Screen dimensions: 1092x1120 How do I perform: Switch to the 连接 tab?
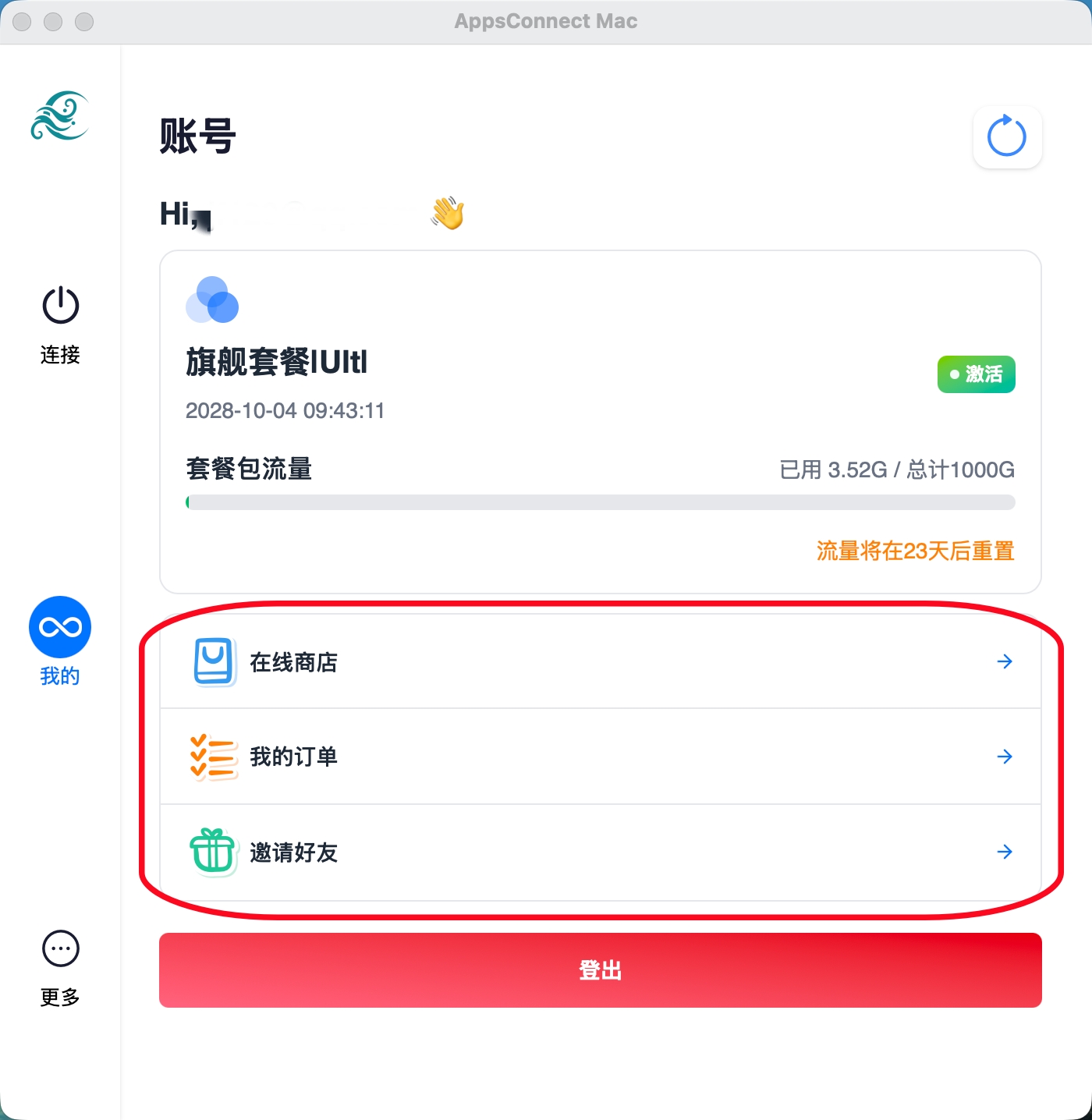(x=60, y=324)
